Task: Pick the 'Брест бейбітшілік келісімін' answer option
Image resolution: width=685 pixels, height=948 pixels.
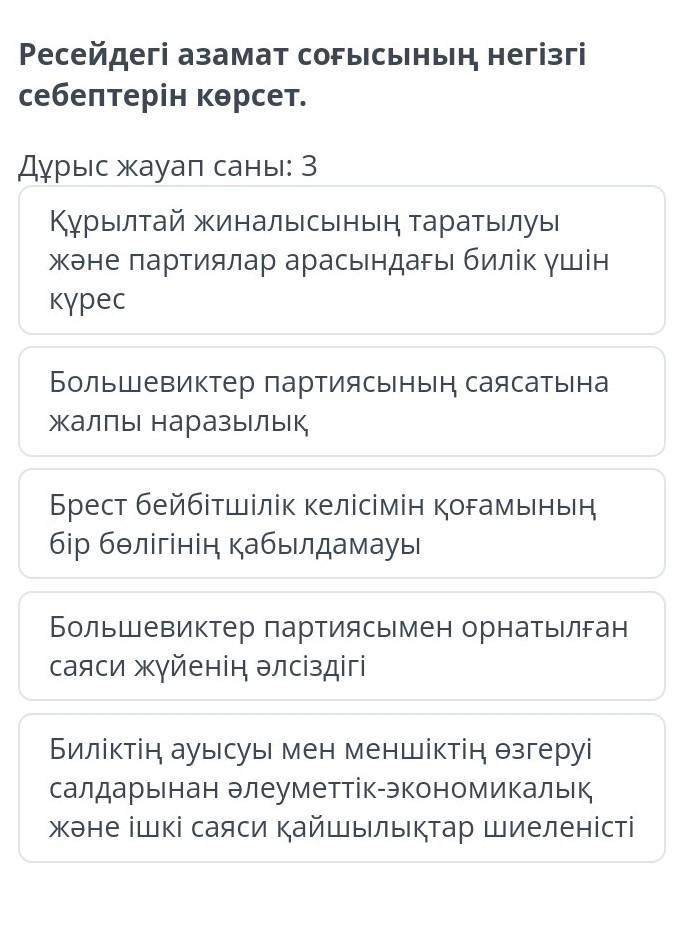Action: click(x=342, y=524)
